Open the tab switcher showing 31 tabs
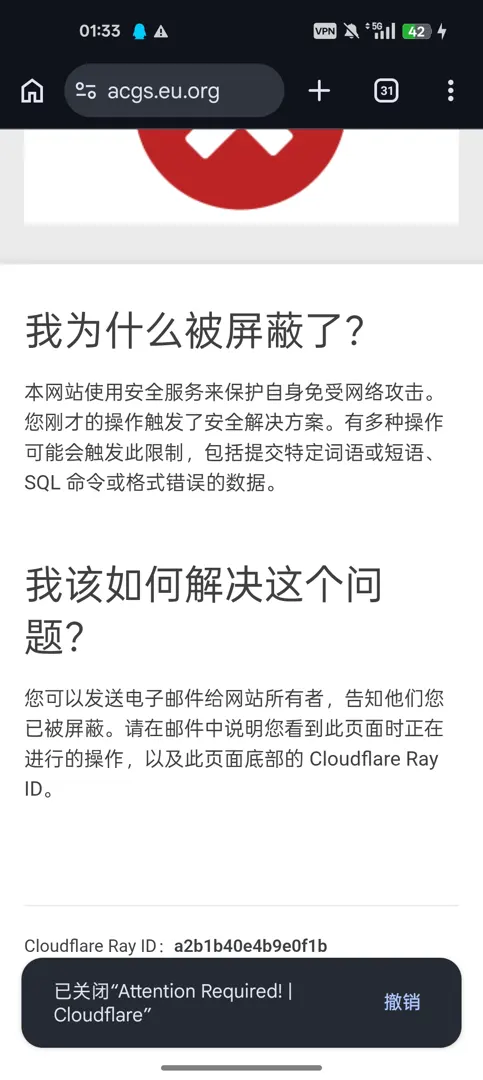The height and width of the screenshot is (1080, 483). [x=387, y=91]
